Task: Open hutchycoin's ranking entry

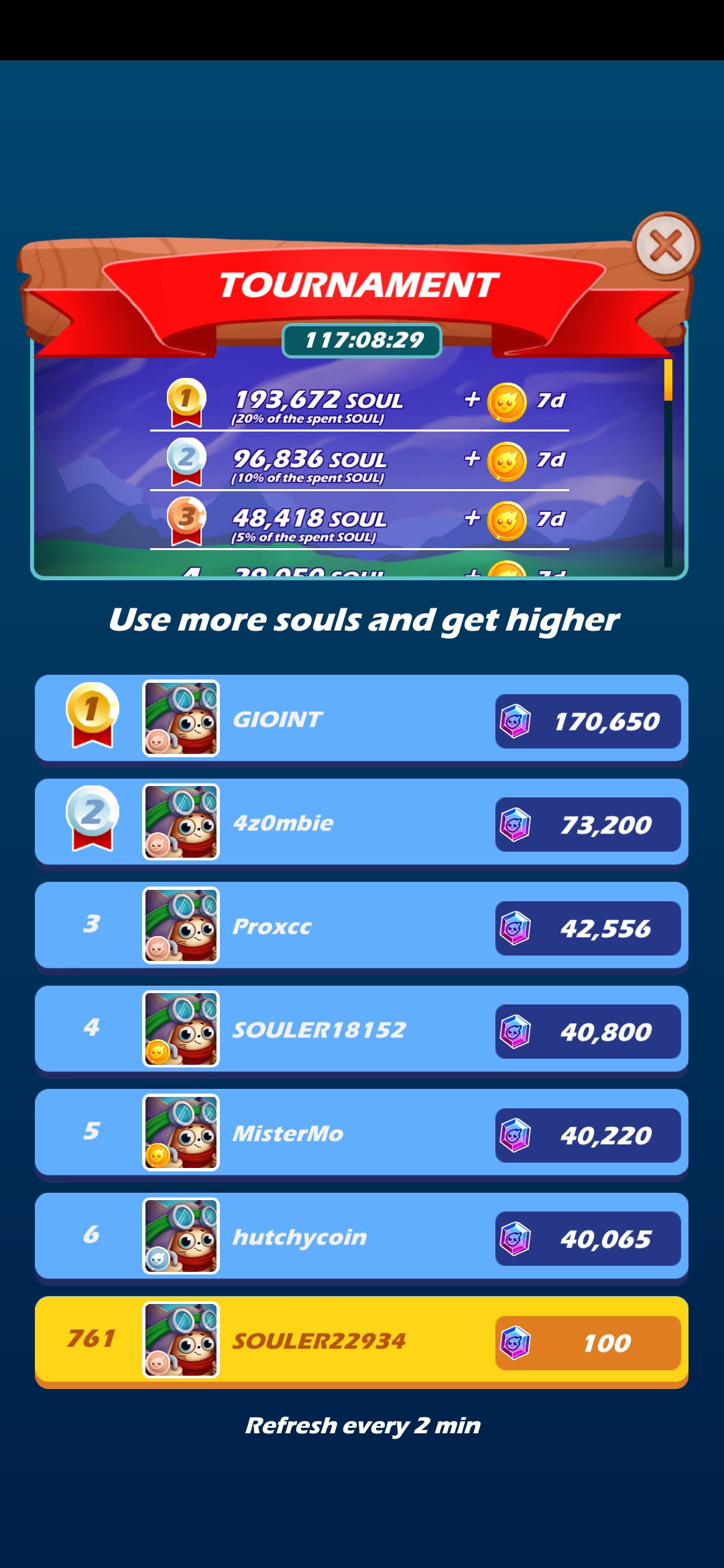Action: coord(361,1236)
